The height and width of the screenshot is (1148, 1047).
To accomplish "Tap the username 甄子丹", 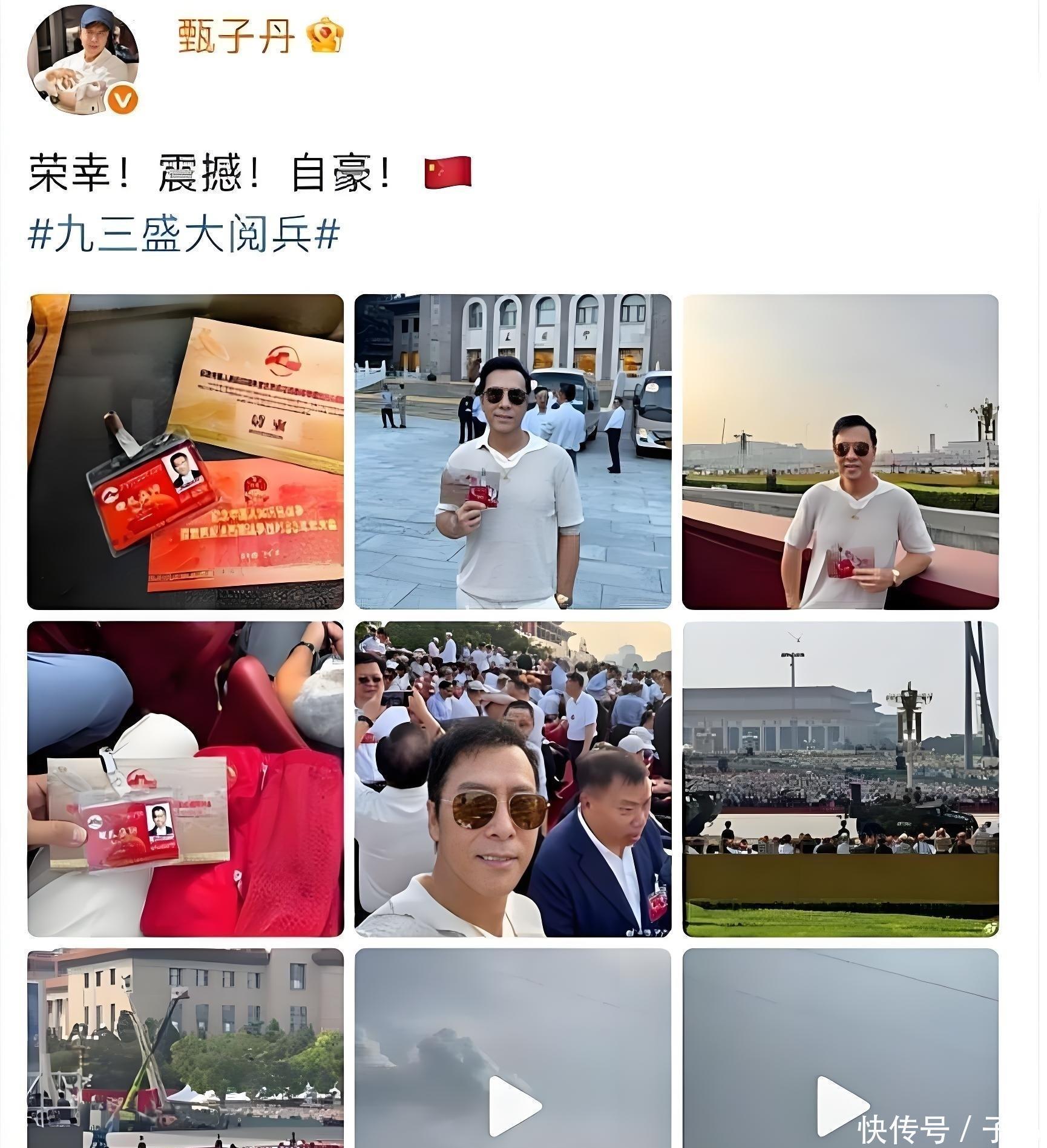I will click(x=237, y=37).
